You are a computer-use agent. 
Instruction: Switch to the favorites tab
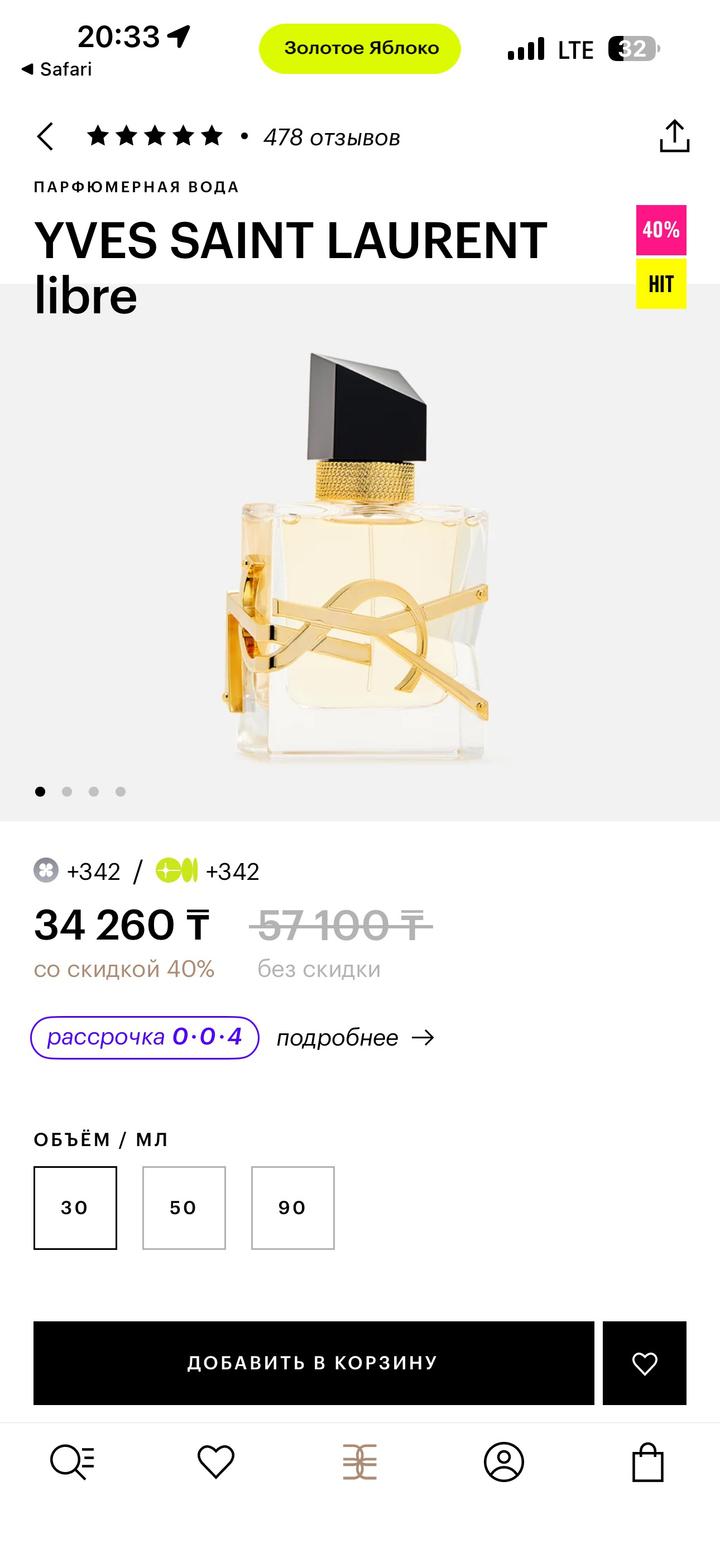[x=215, y=1462]
